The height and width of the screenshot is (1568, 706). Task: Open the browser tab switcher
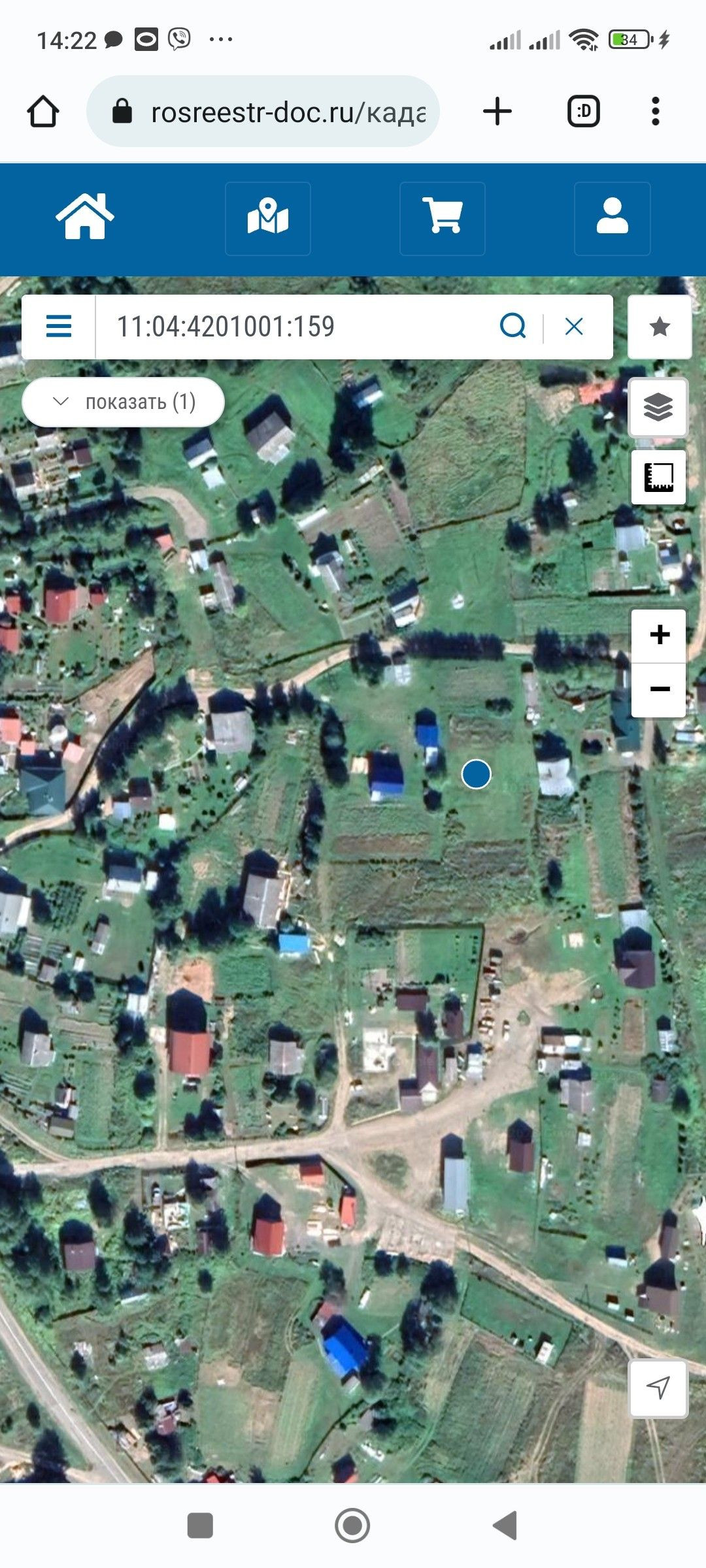pyautogui.click(x=583, y=112)
